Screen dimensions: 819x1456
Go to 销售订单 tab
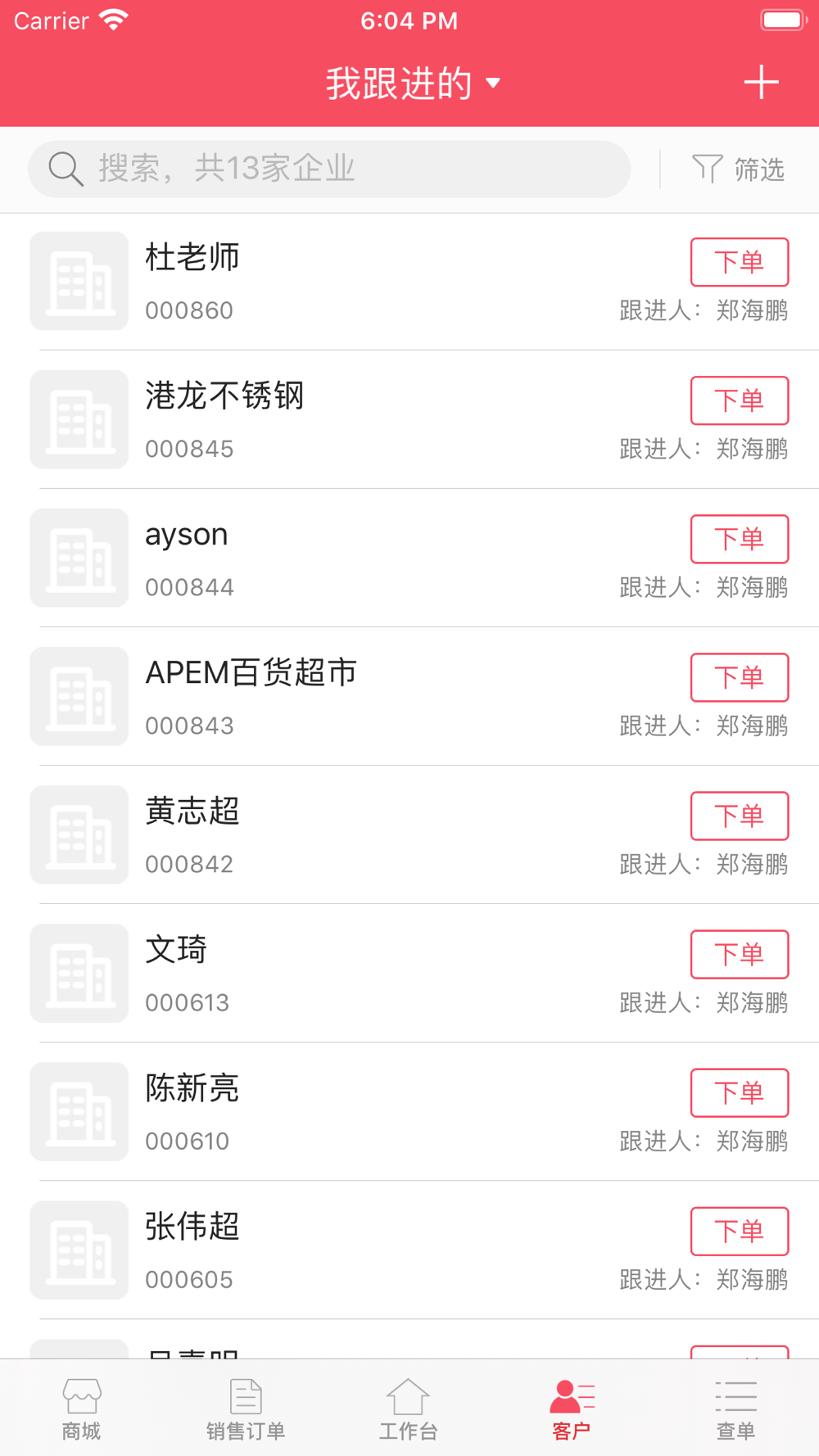pos(245,1409)
